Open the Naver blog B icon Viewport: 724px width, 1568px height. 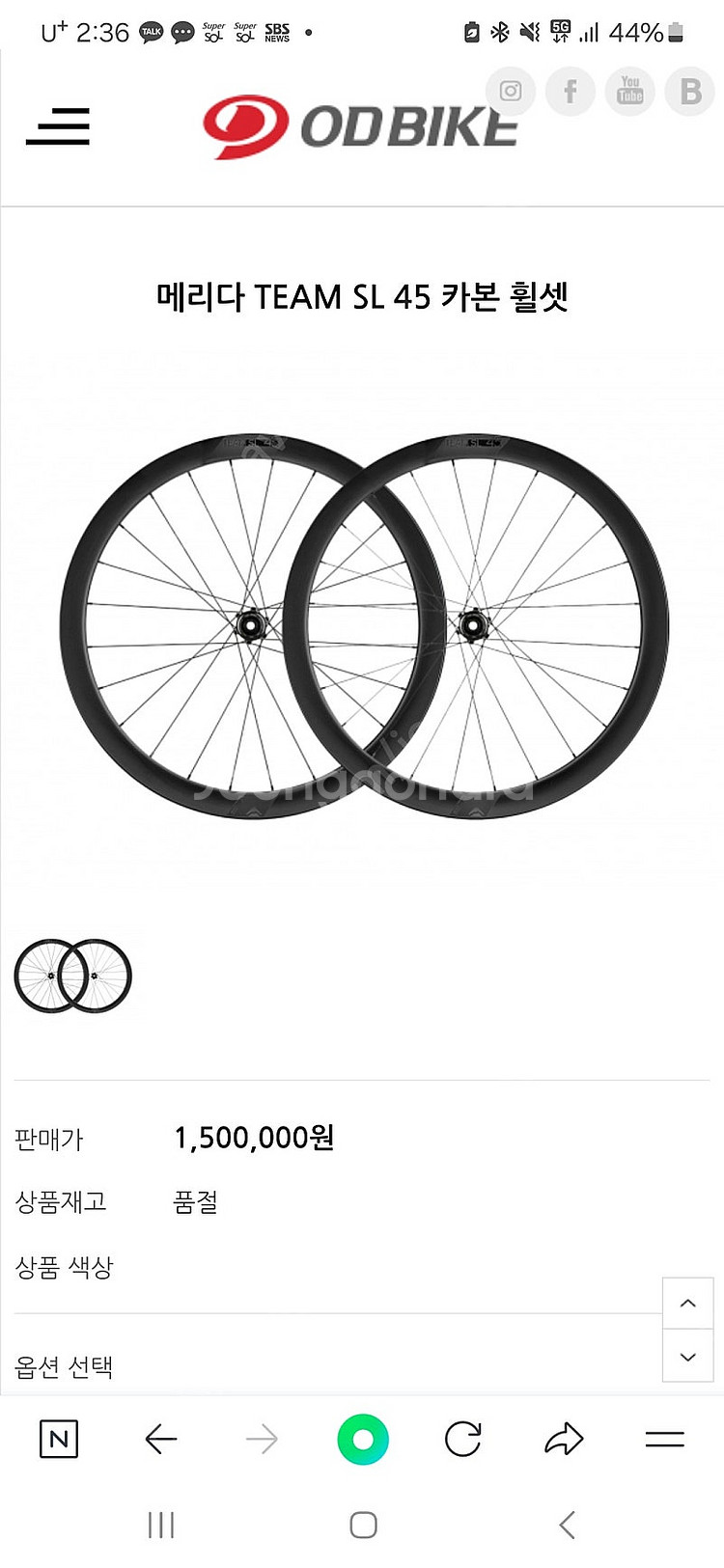click(690, 92)
